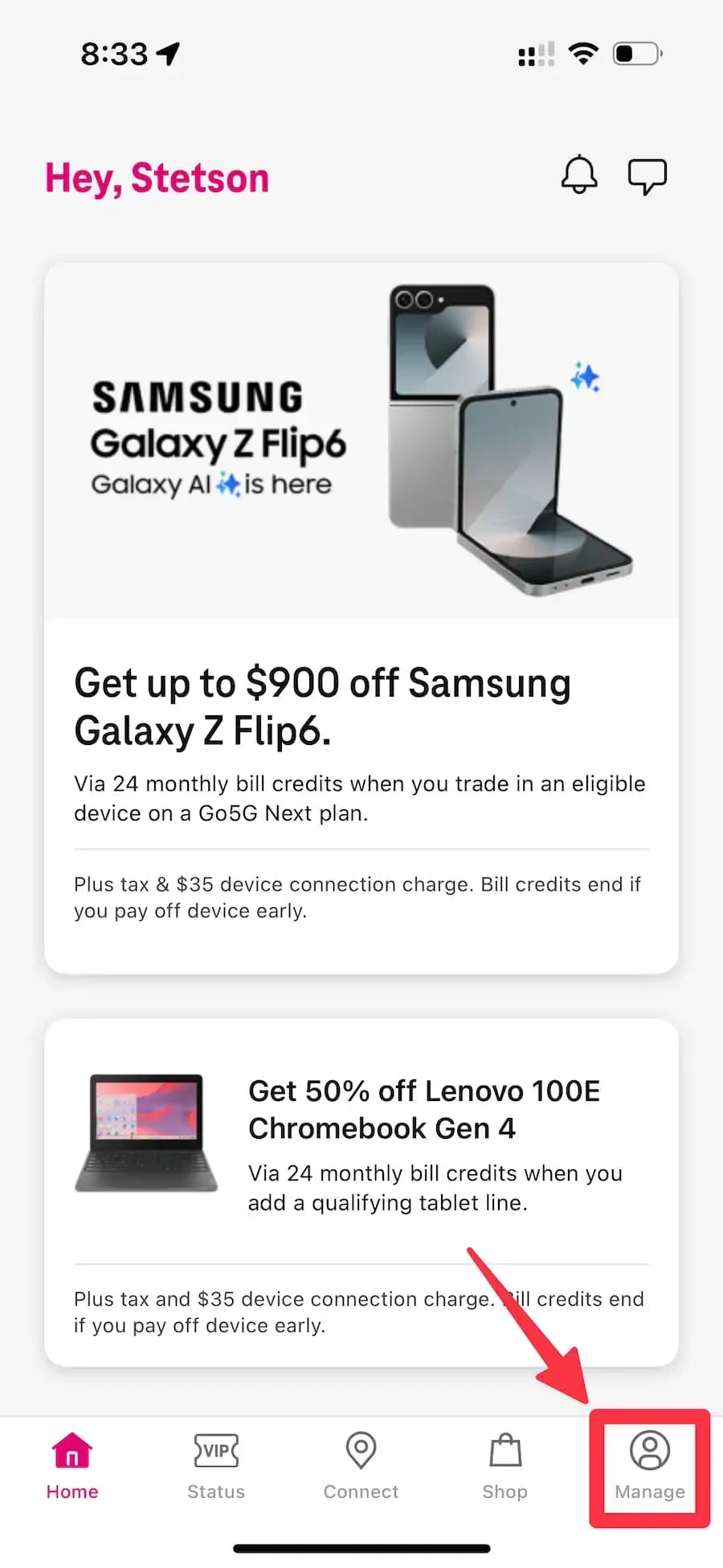Image resolution: width=723 pixels, height=1568 pixels.
Task: Tap the Hey, Stetson greeting text
Action: [157, 178]
